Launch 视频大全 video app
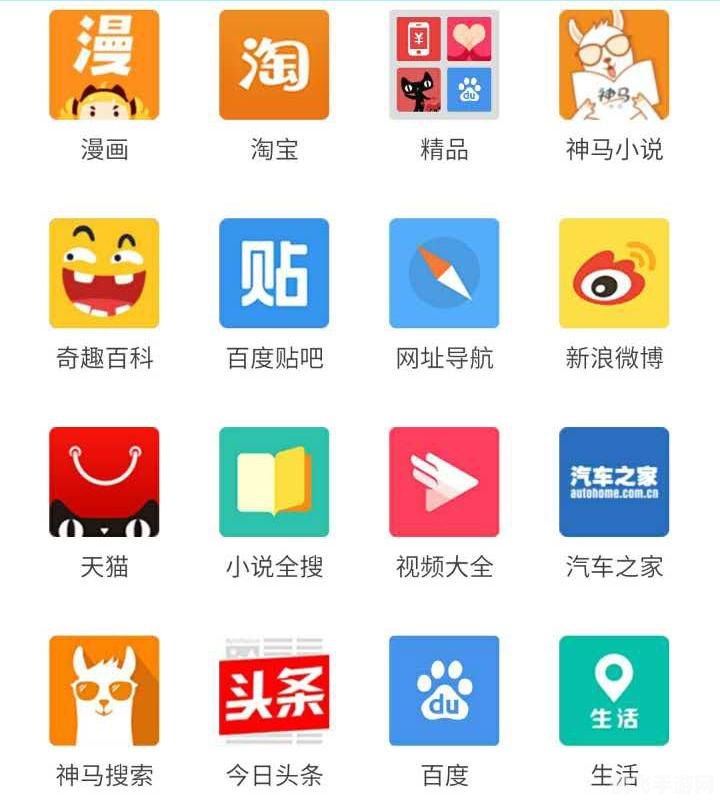This screenshot has height=803, width=720. [445, 480]
